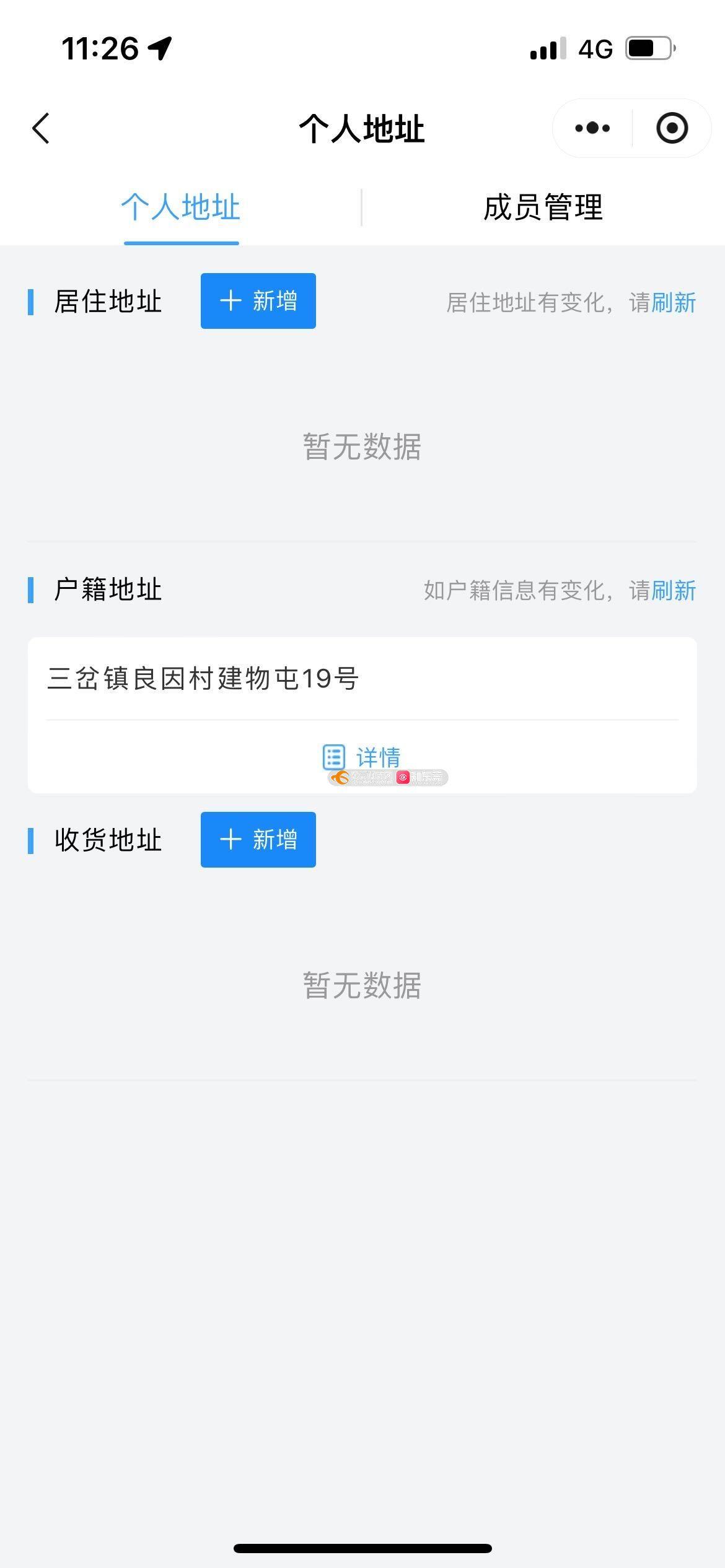Switch to the 成员管理 tab
Viewport: 725px width, 1568px height.
543,207
